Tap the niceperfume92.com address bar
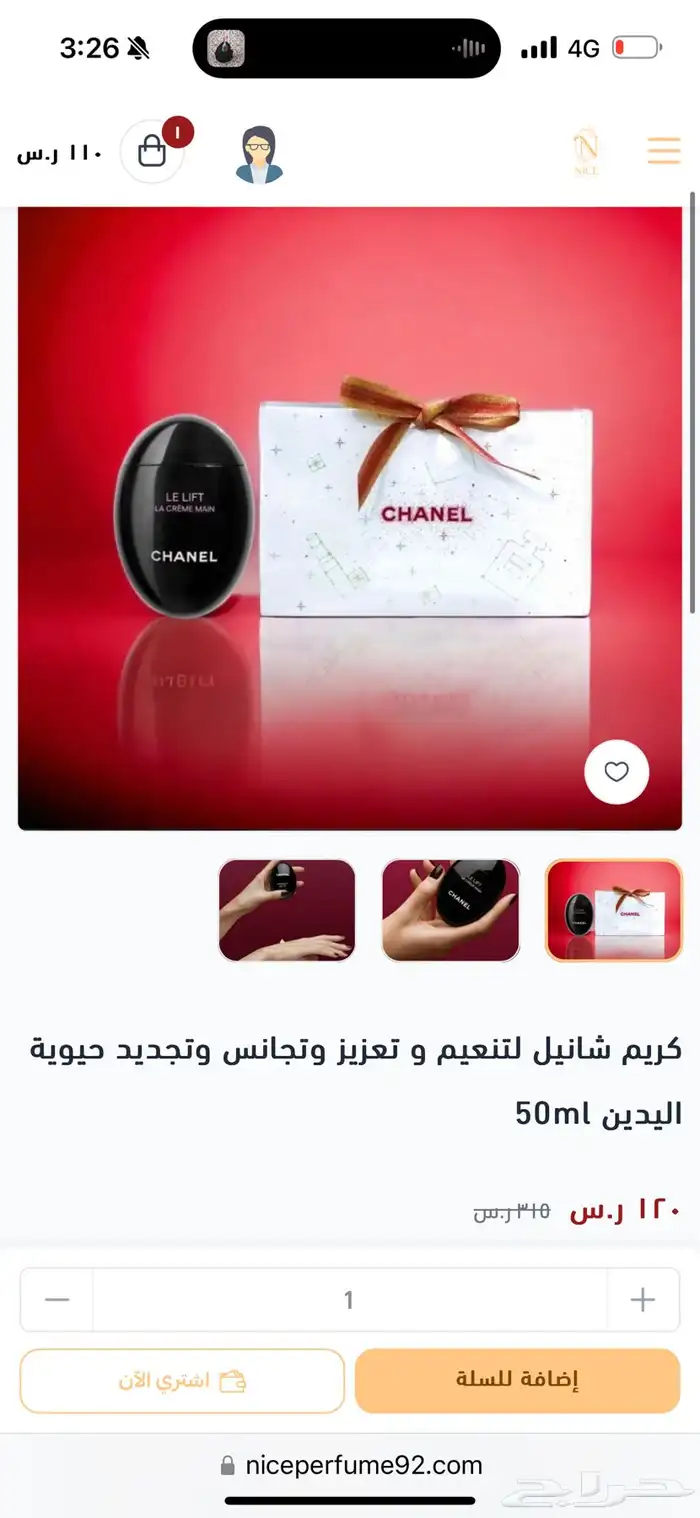This screenshot has height=1518, width=700. click(350, 1466)
